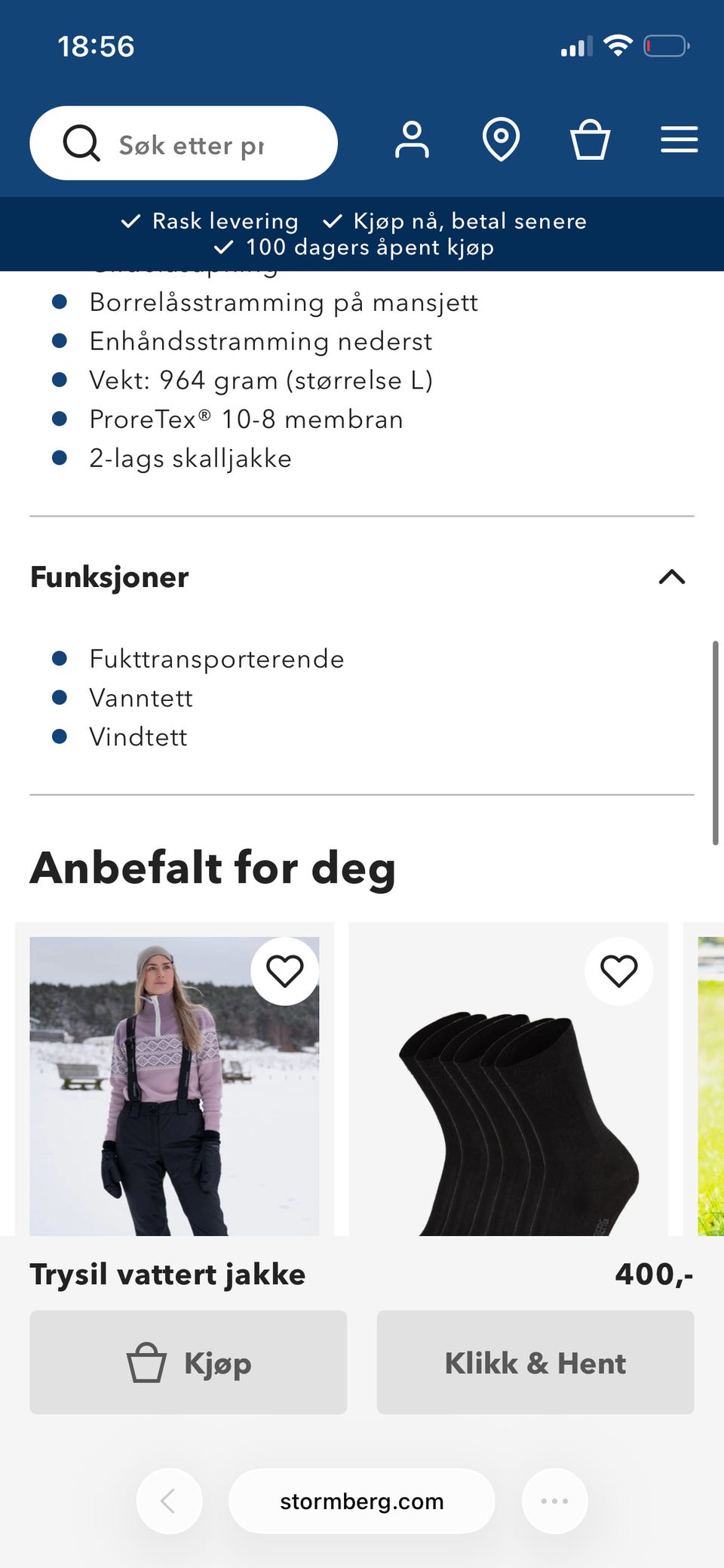Tap the Anbefalt for deg heading
The image size is (724, 1568).
coord(212,869)
